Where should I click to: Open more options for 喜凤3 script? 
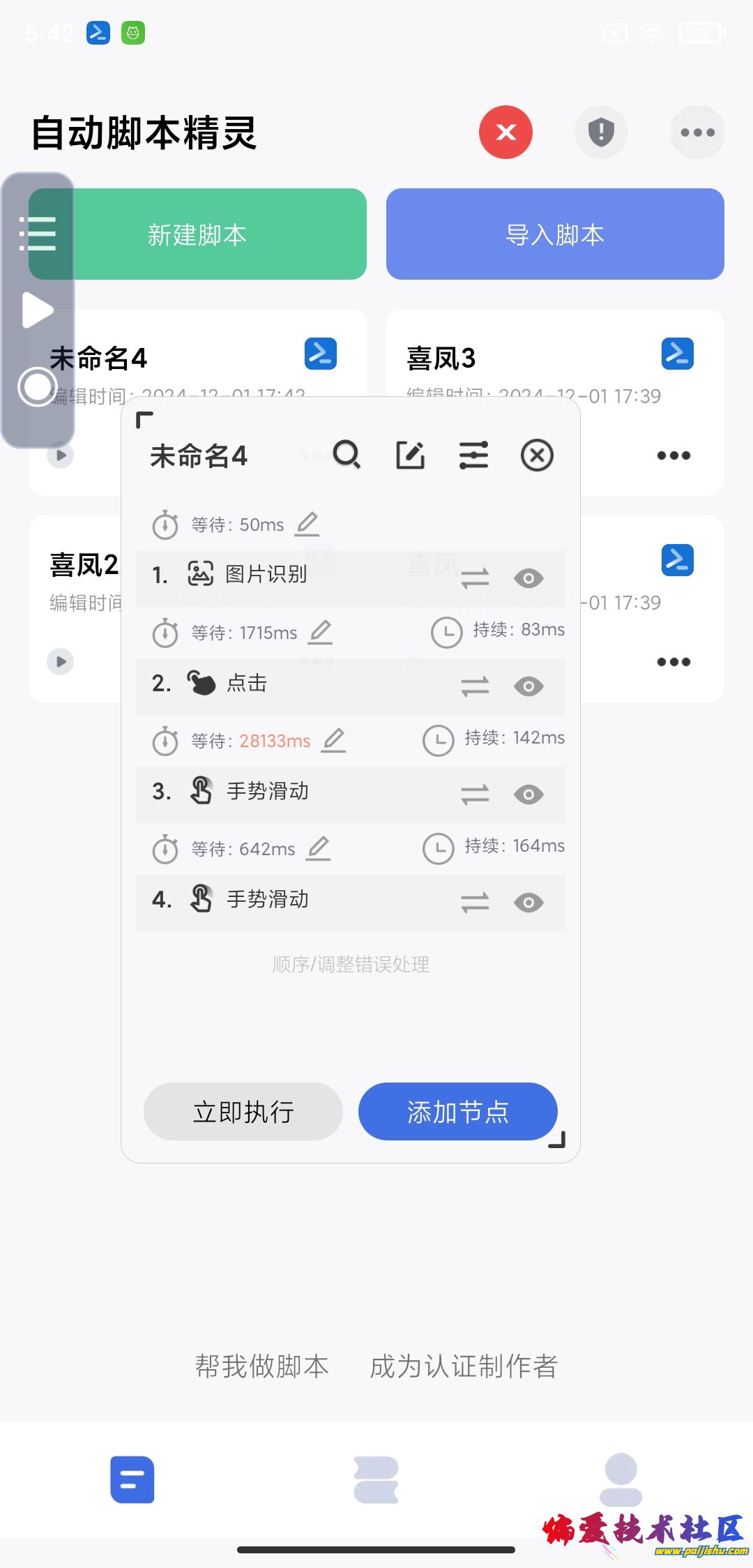[674, 455]
